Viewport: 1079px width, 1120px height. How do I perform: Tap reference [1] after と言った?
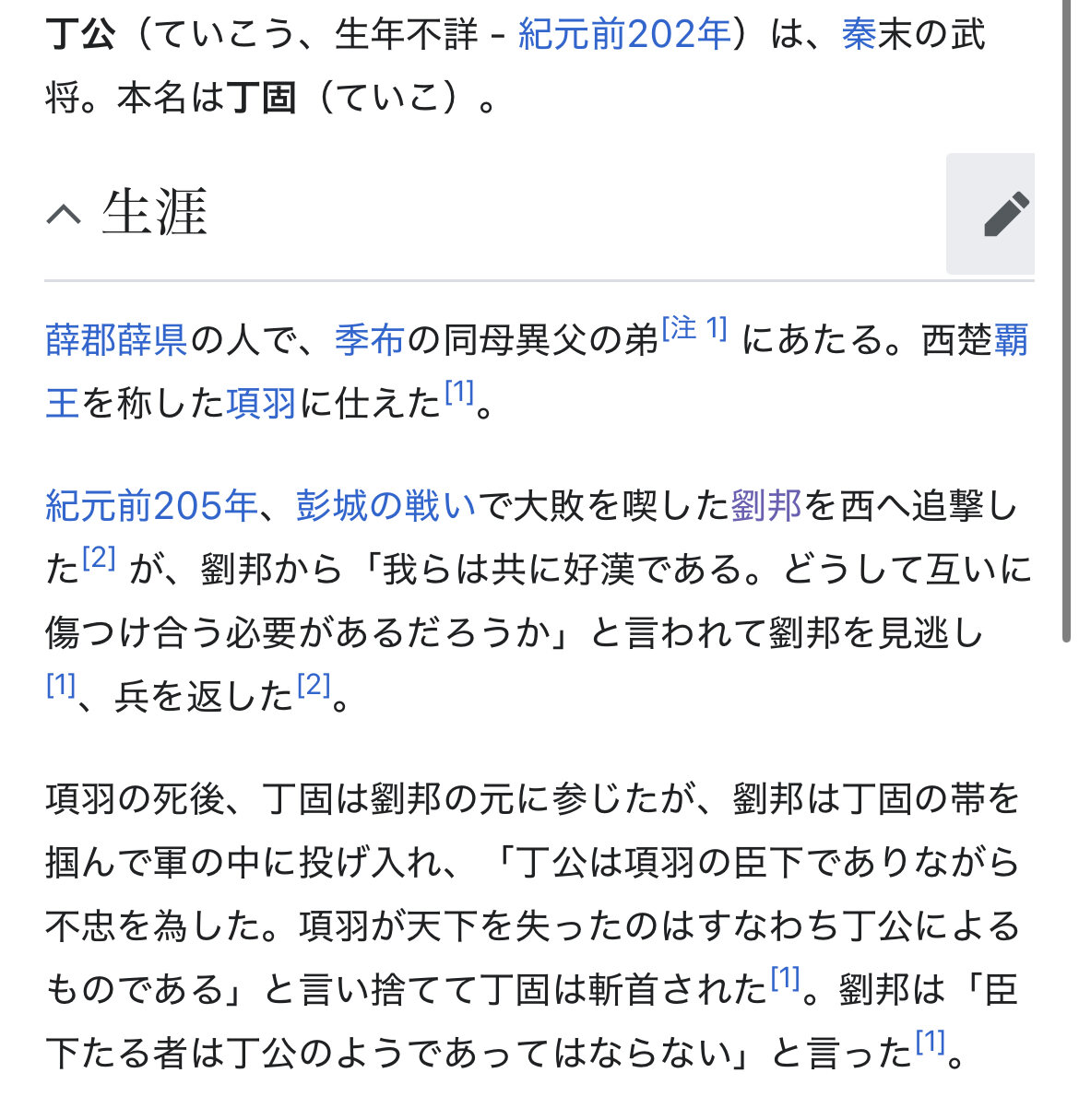tap(931, 1042)
